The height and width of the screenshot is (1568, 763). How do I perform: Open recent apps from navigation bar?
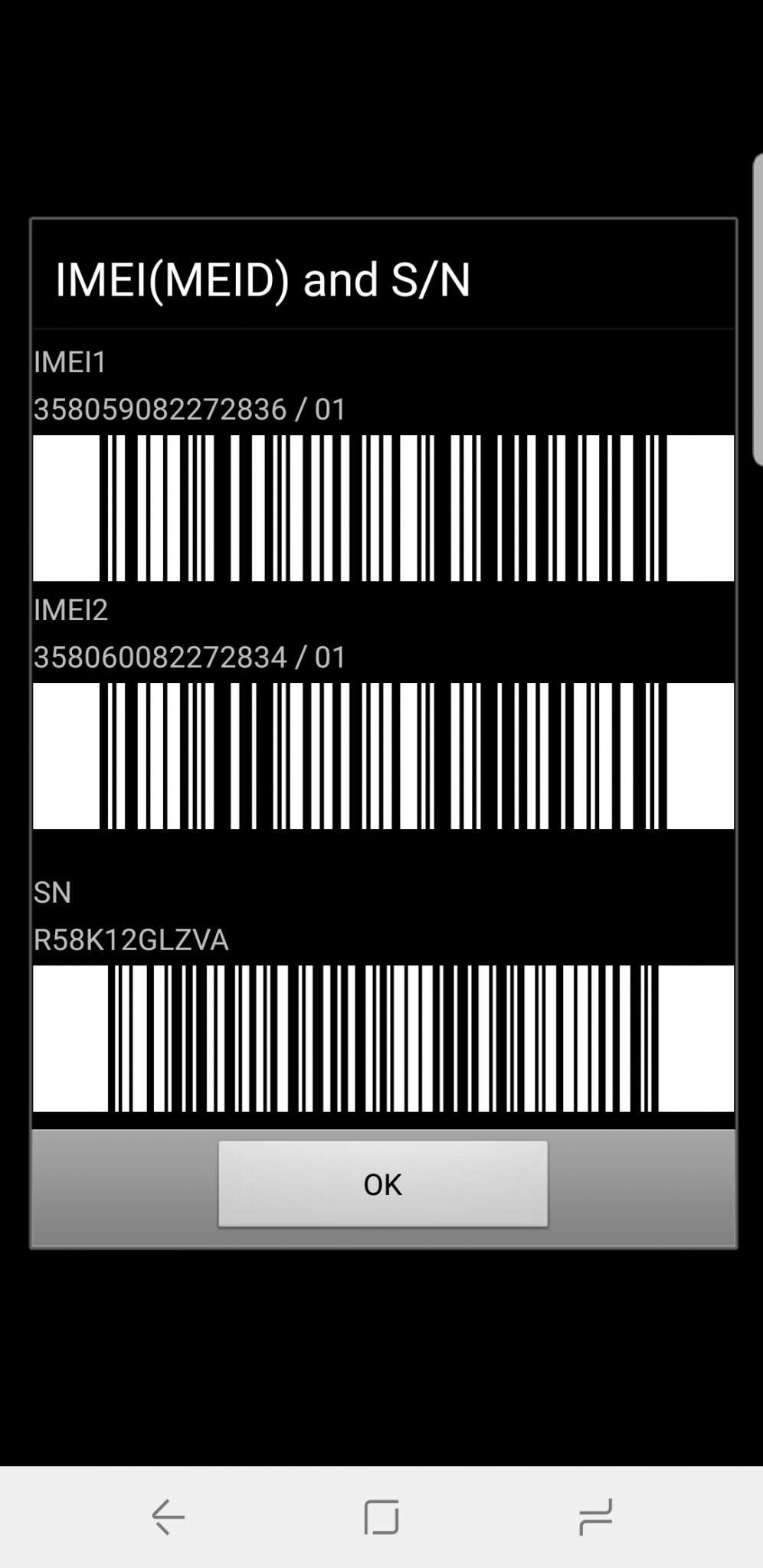pyautogui.click(x=595, y=1517)
